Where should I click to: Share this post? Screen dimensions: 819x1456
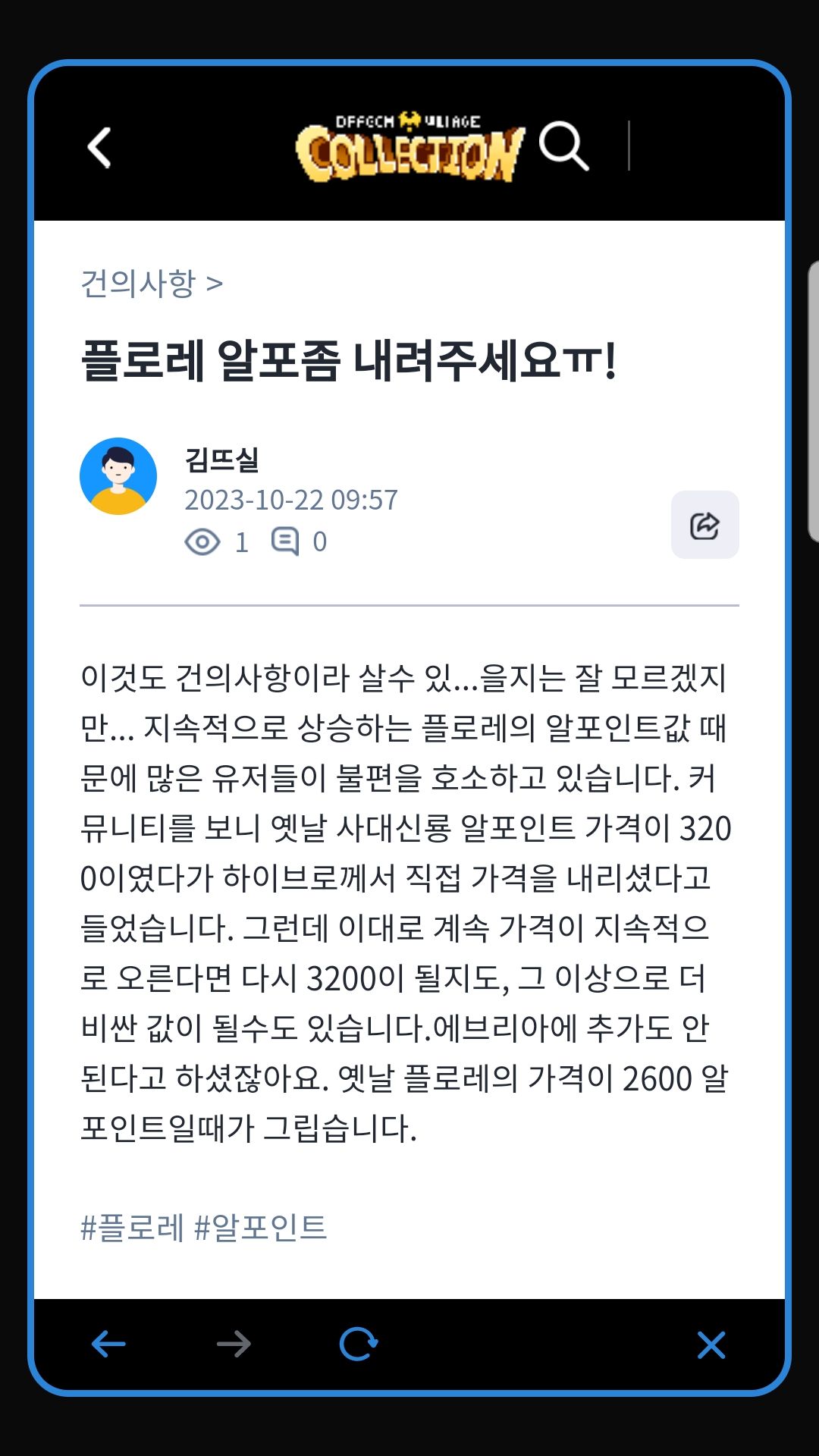(x=705, y=525)
